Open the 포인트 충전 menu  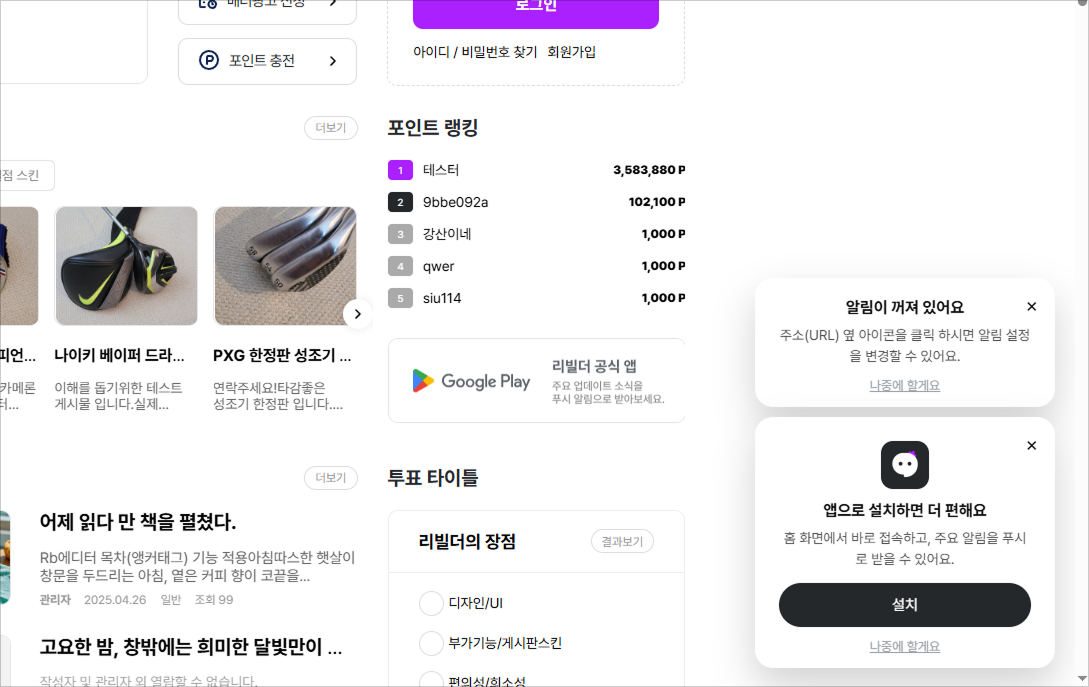click(x=267, y=61)
